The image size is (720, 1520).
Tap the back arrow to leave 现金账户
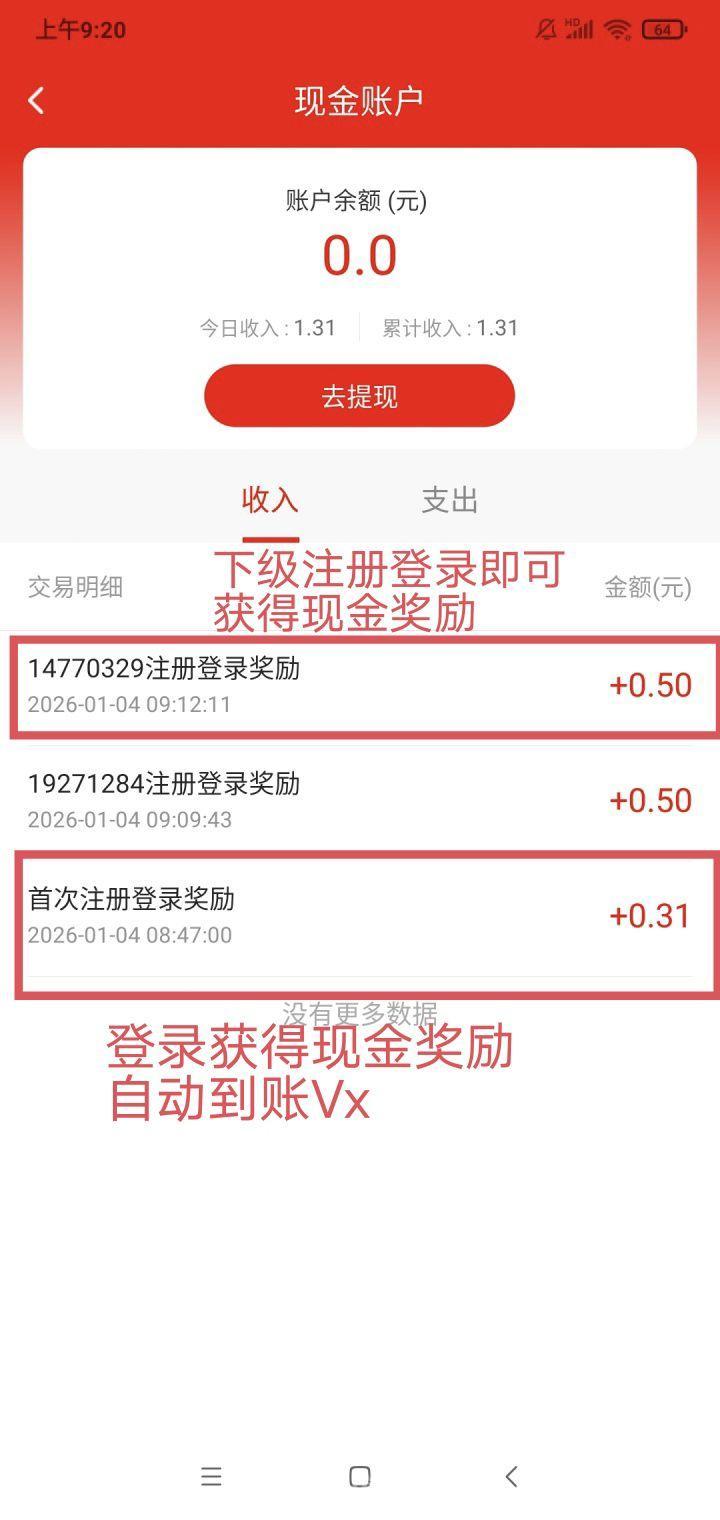tap(35, 101)
